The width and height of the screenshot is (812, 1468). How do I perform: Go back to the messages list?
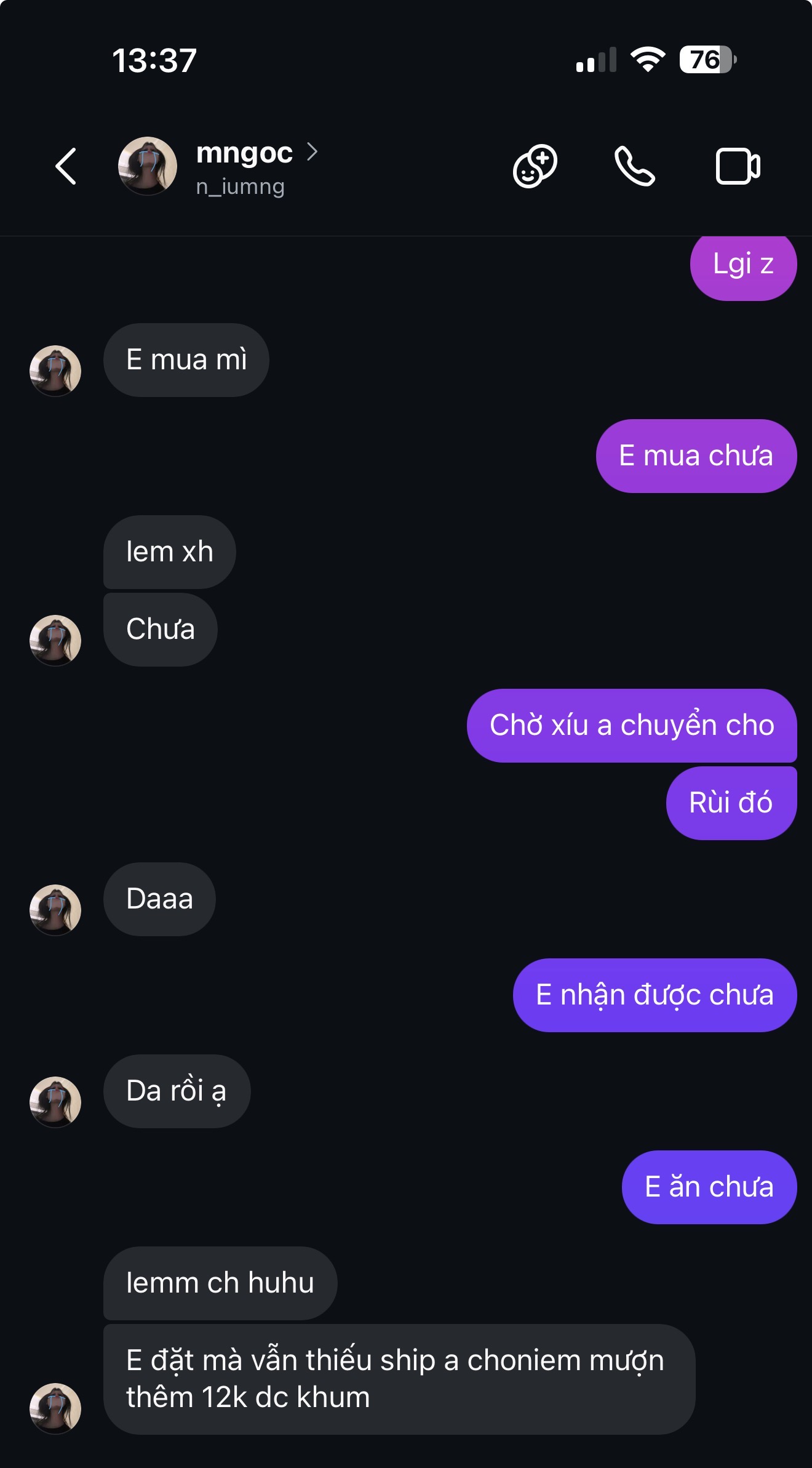click(x=66, y=166)
